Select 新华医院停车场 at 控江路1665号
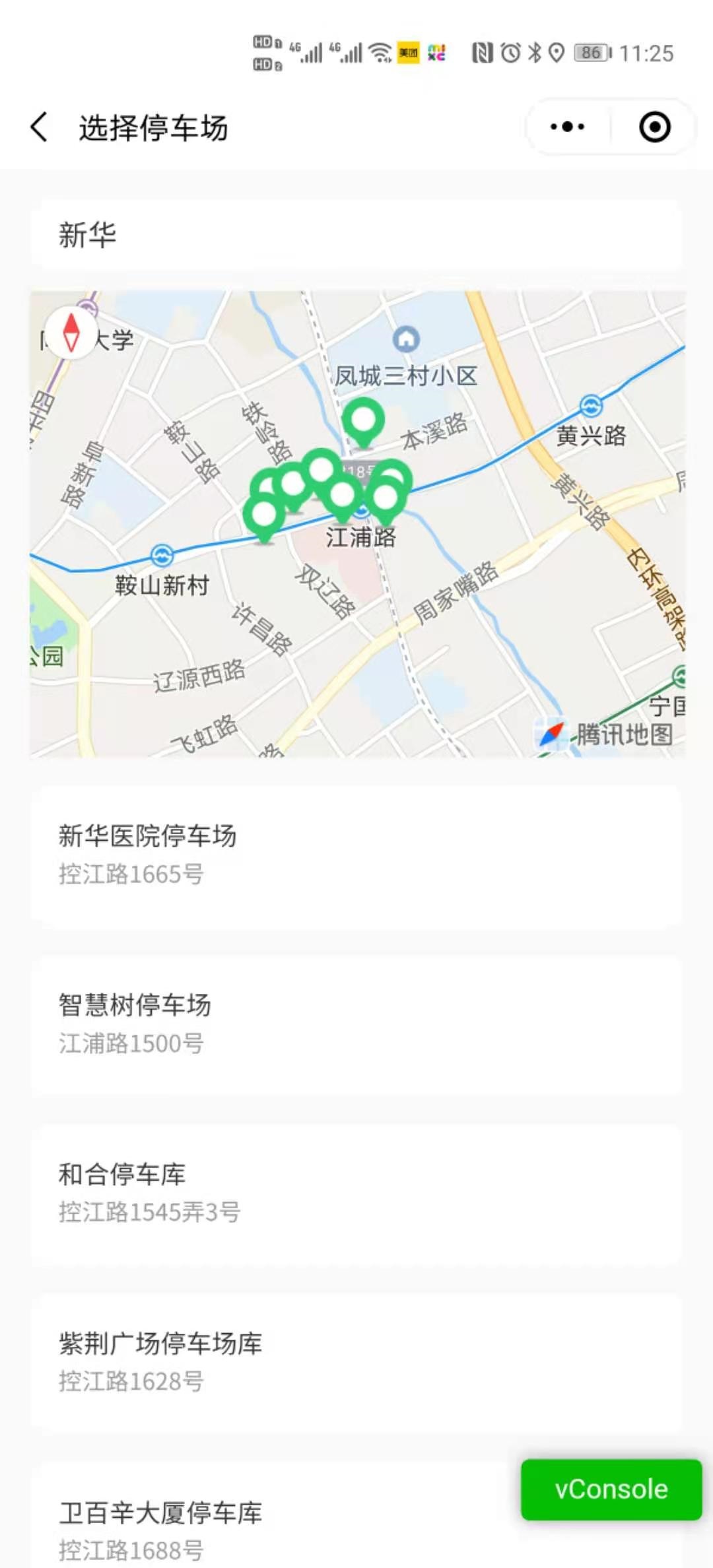This screenshot has height=1568, width=713. tap(356, 855)
